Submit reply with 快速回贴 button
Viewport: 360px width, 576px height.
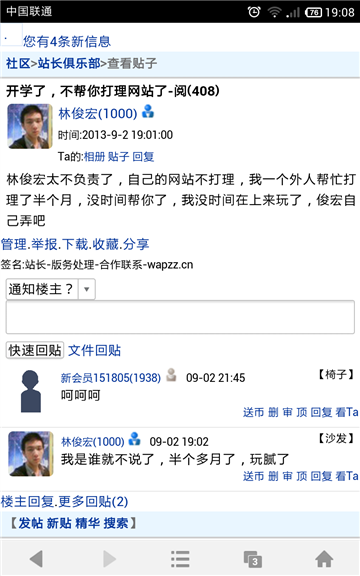(x=35, y=350)
